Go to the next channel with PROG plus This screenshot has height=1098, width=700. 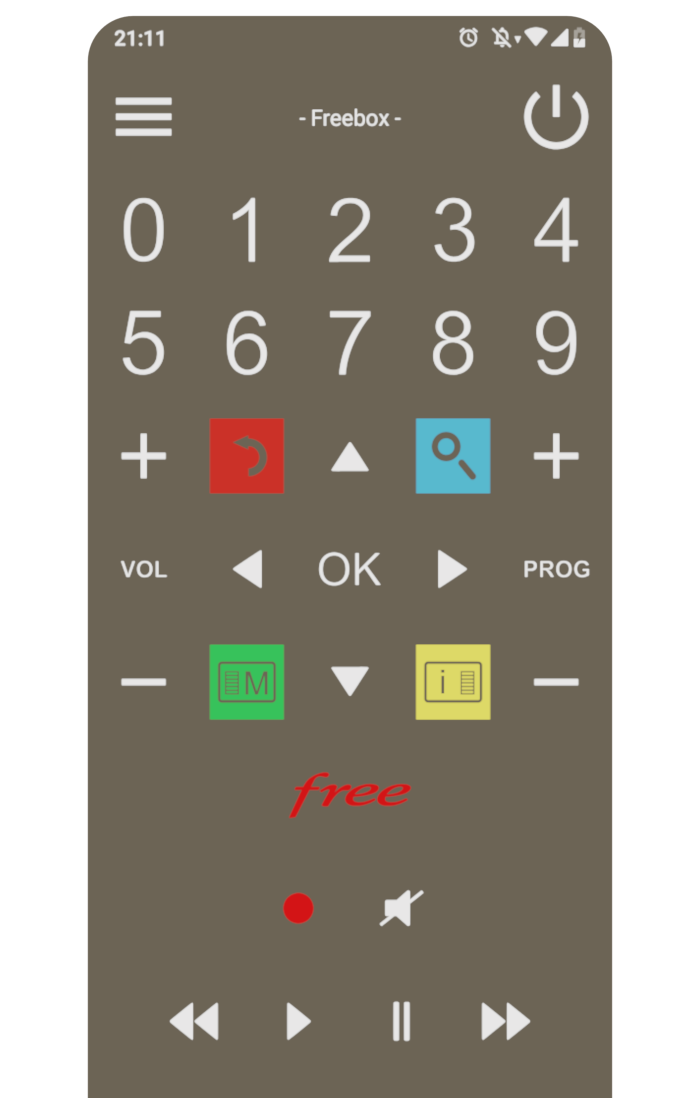556,457
